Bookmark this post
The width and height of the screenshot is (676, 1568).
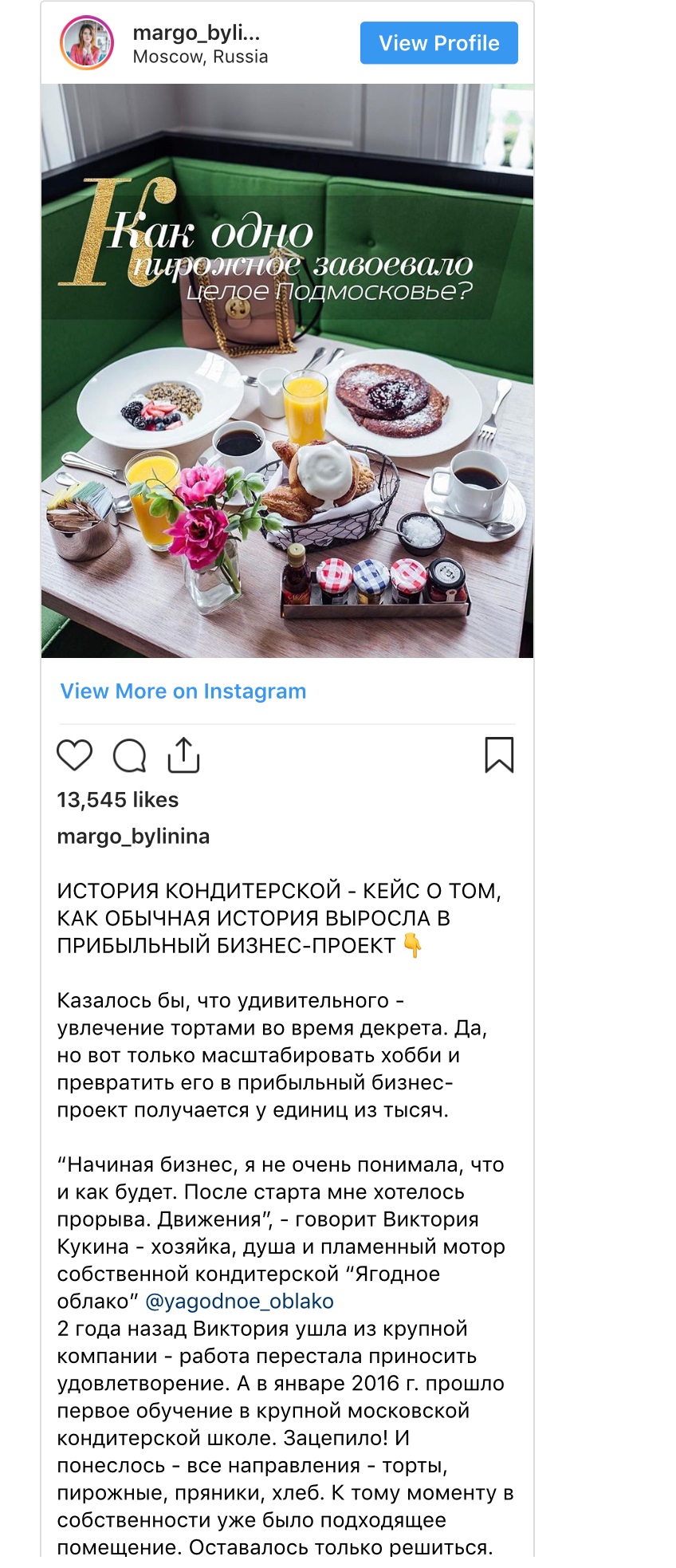[x=499, y=755]
